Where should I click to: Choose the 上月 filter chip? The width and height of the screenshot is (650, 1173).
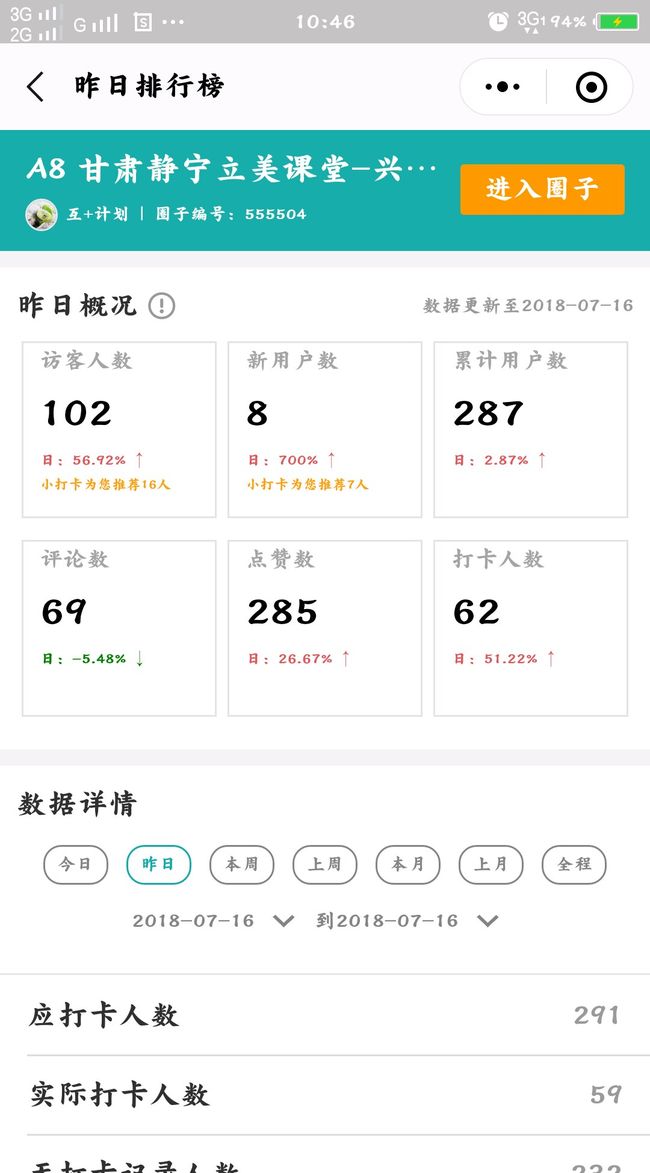(x=491, y=865)
